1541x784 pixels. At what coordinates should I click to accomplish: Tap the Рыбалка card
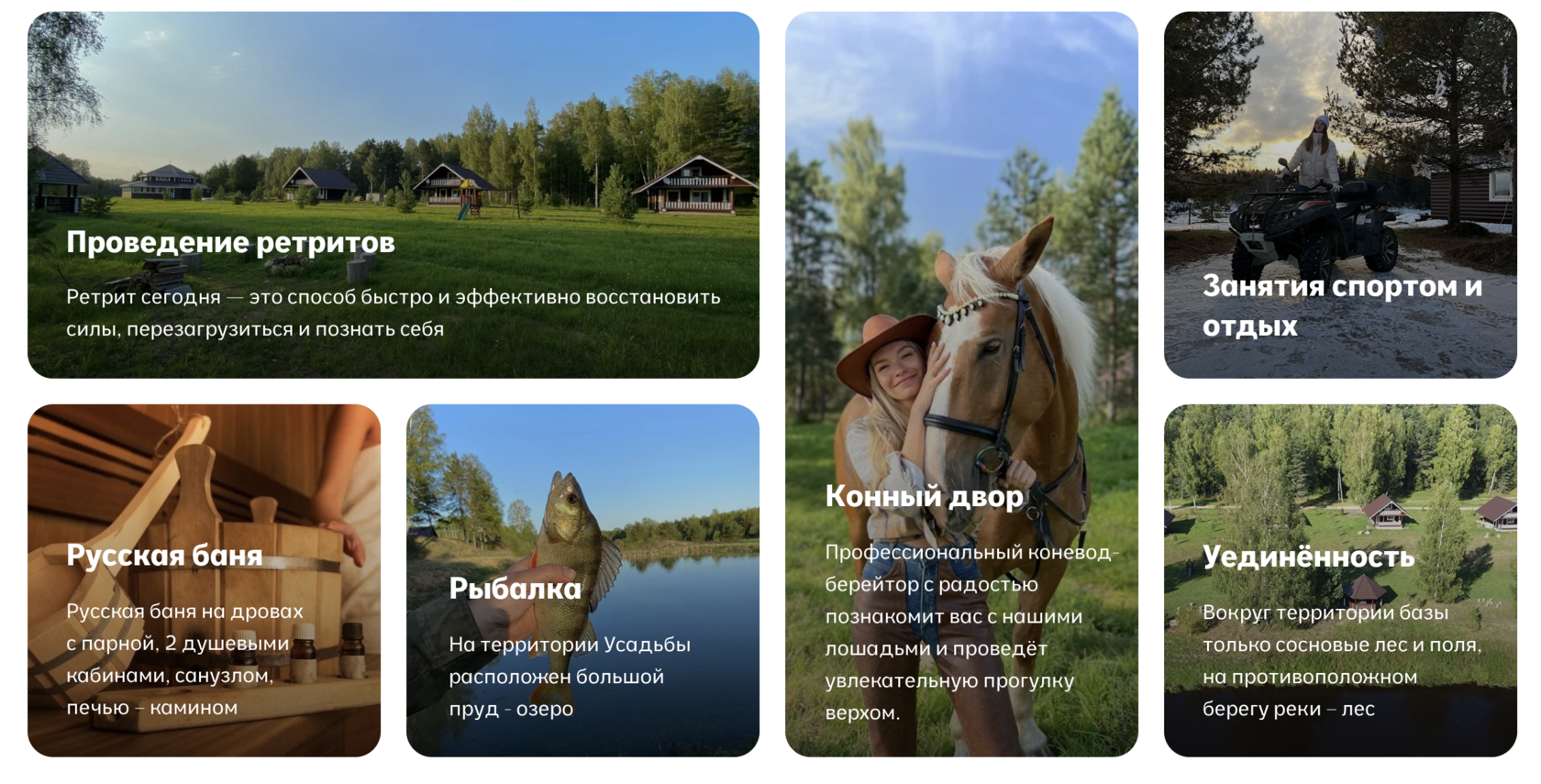click(582, 580)
